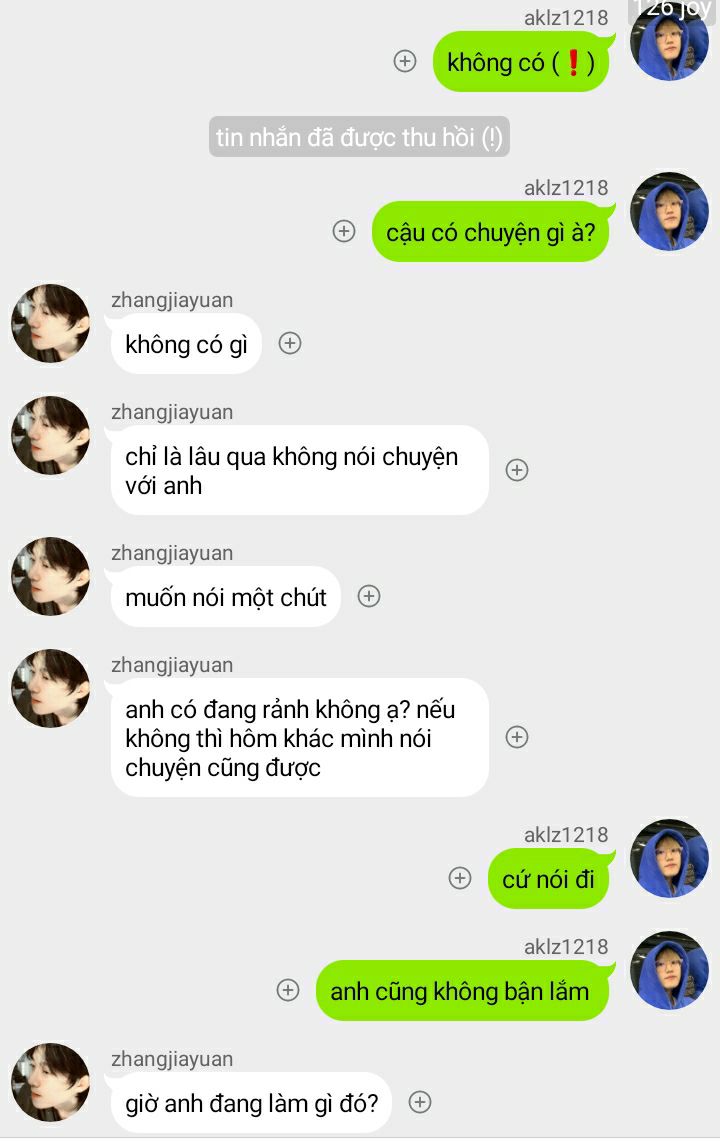Tap the plus next to "giờ anh đang làm gì đó?"
720x1141 pixels.
[x=420, y=1102]
